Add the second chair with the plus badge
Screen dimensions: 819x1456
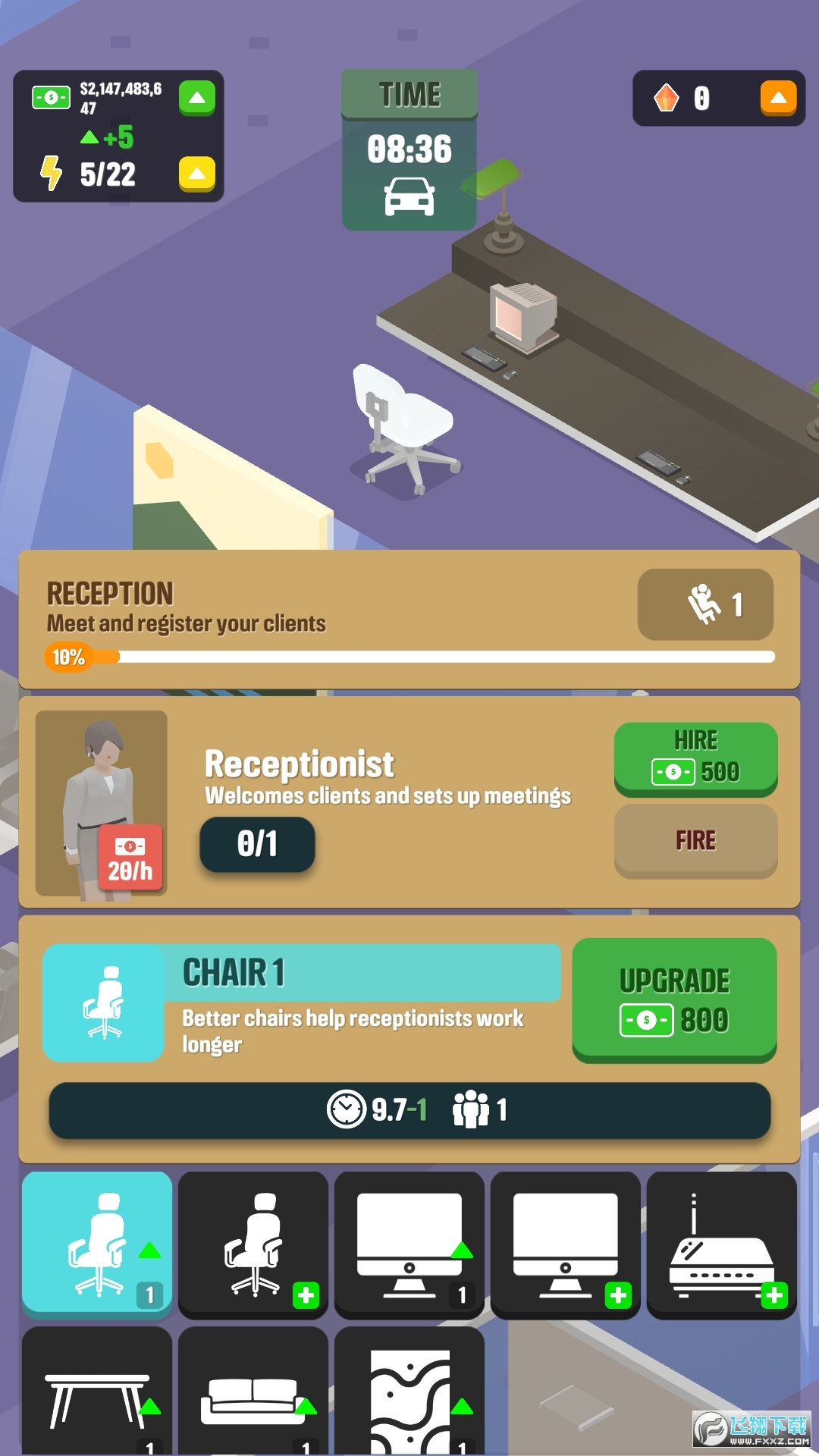click(x=253, y=1245)
